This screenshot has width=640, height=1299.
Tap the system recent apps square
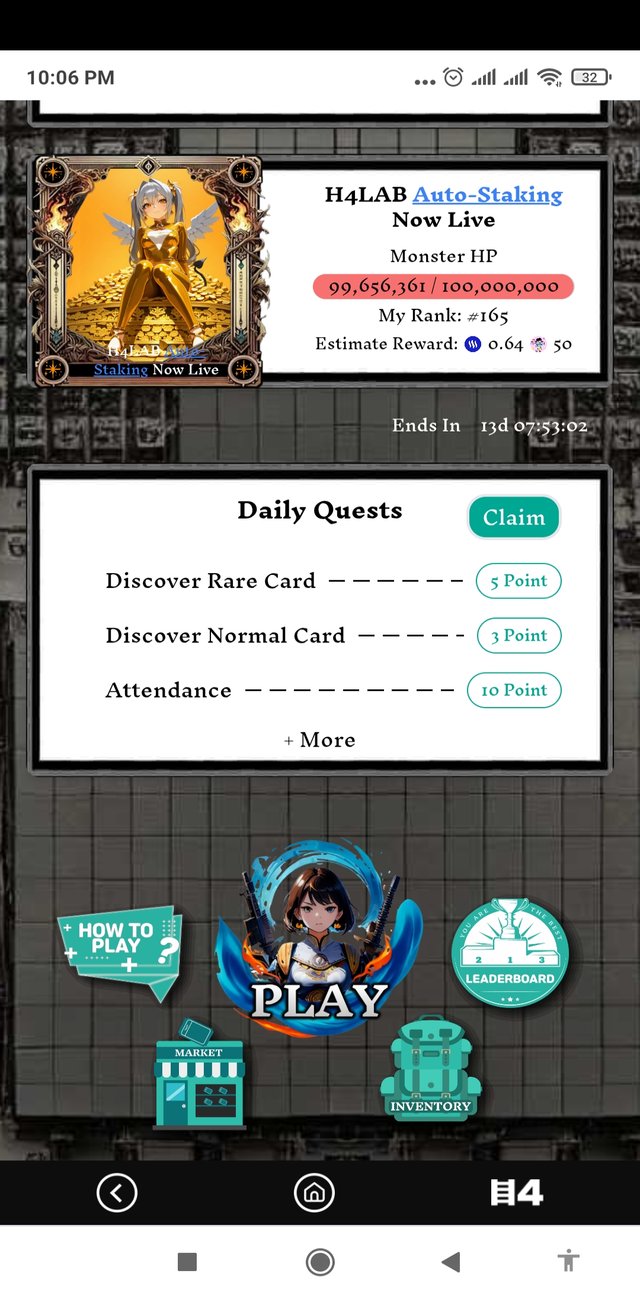187,1262
